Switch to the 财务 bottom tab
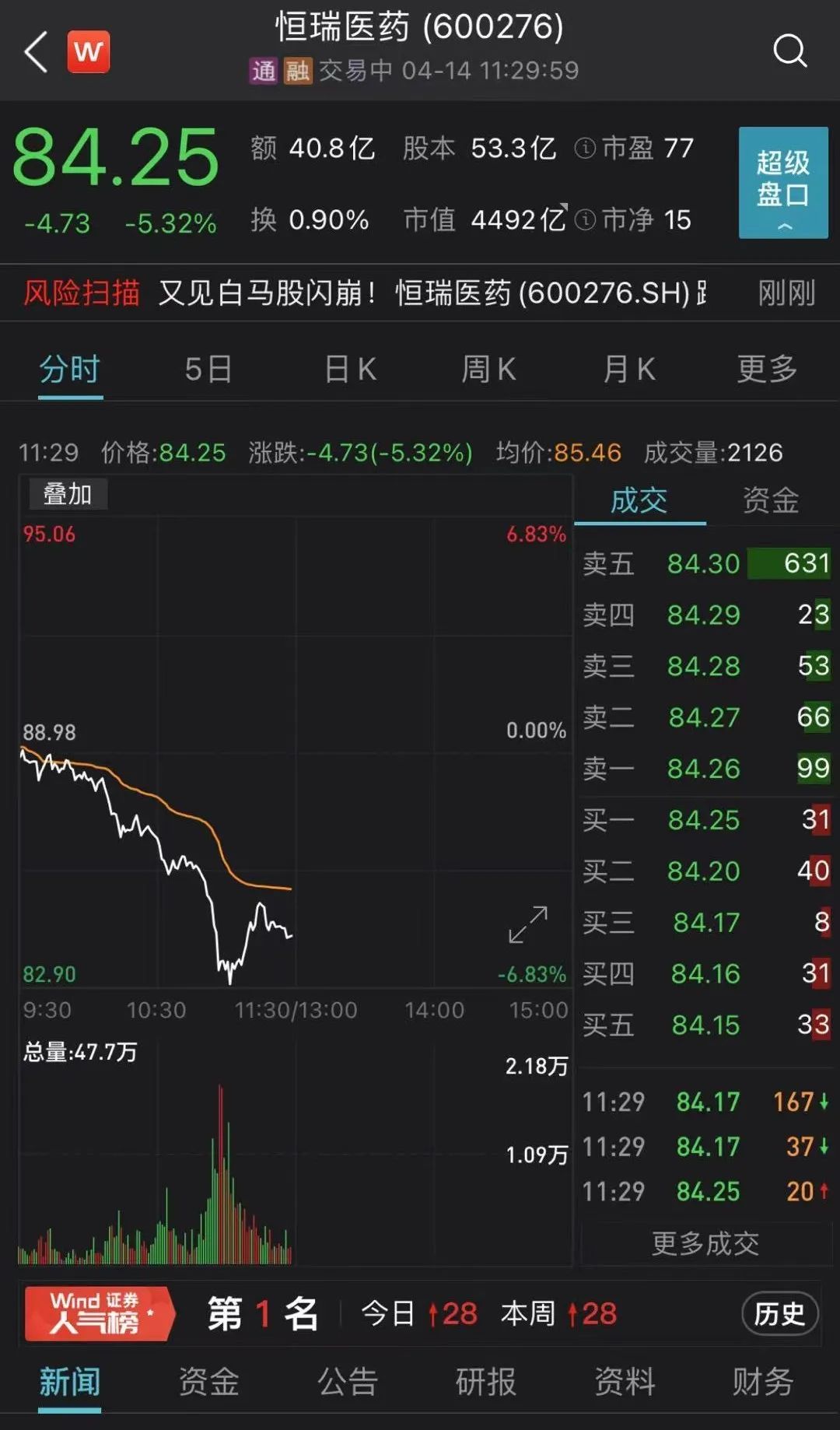840x1430 pixels. [x=763, y=1382]
